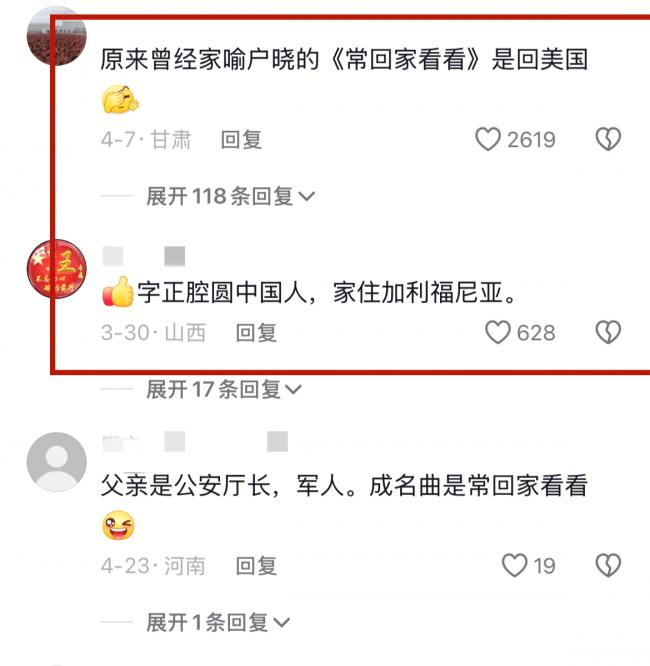Like the 公安厅长 comment with 19 likes
The image size is (650, 666).
tap(514, 566)
